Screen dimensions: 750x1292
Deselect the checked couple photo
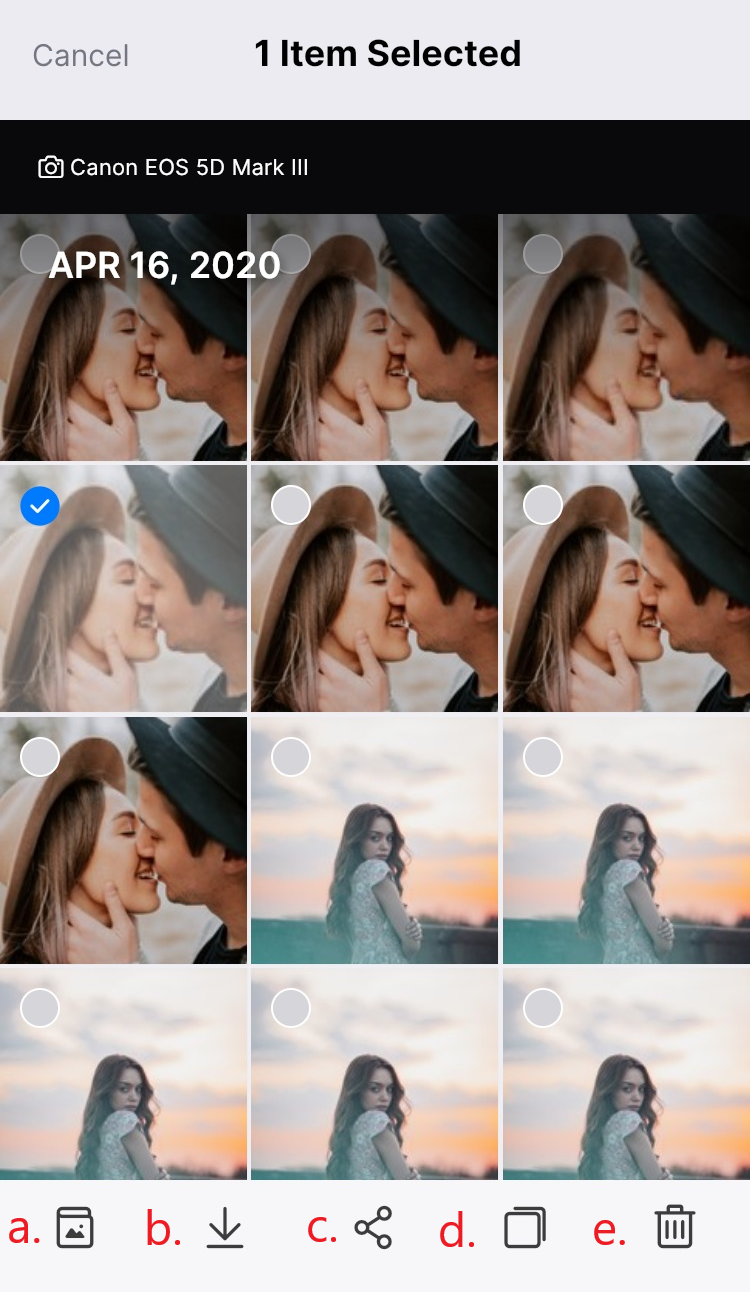click(40, 507)
